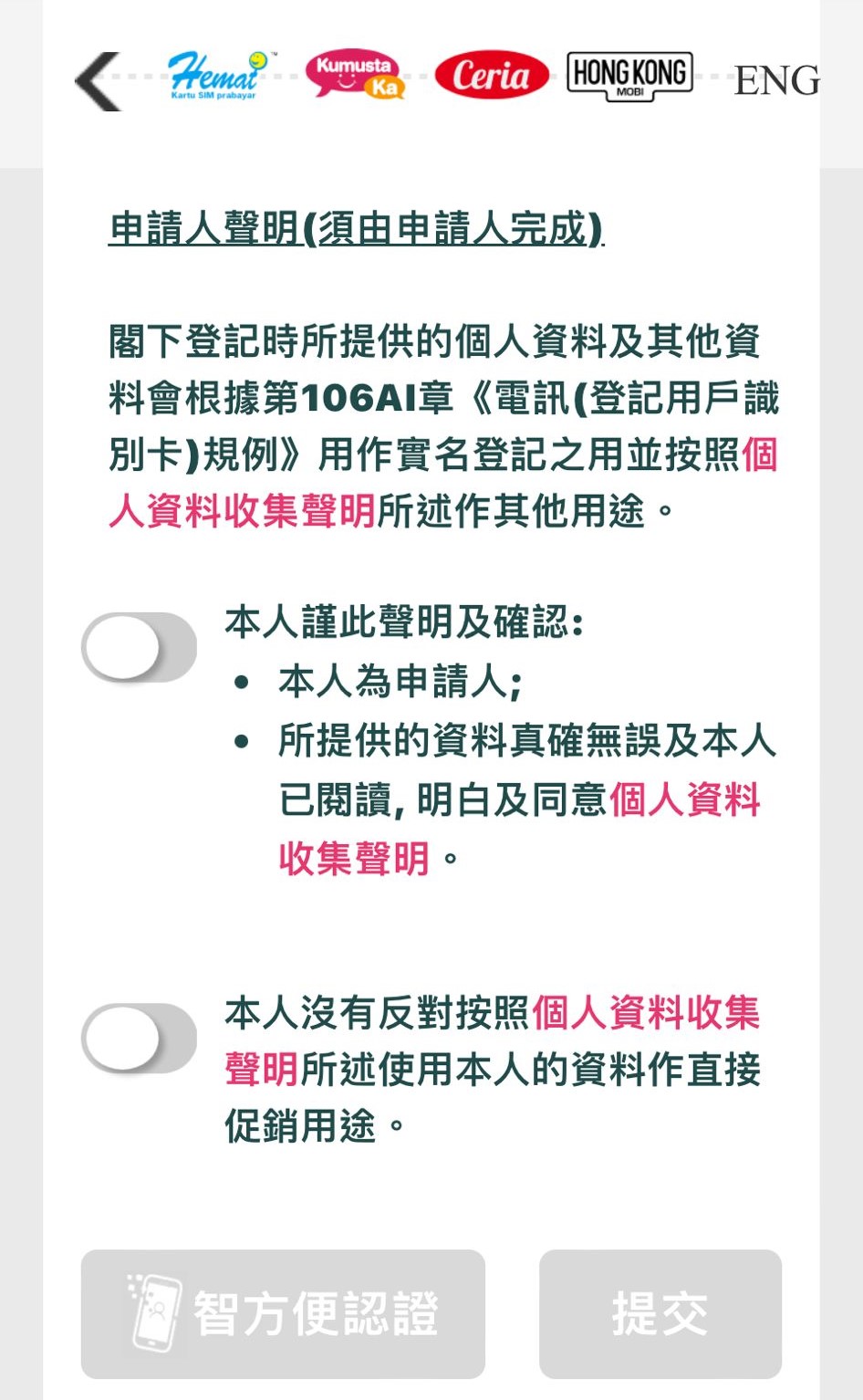Open 個人資料收集聲明 link in direct marketing text
Viewport: 863px width, 1400px height.
pos(645,1012)
